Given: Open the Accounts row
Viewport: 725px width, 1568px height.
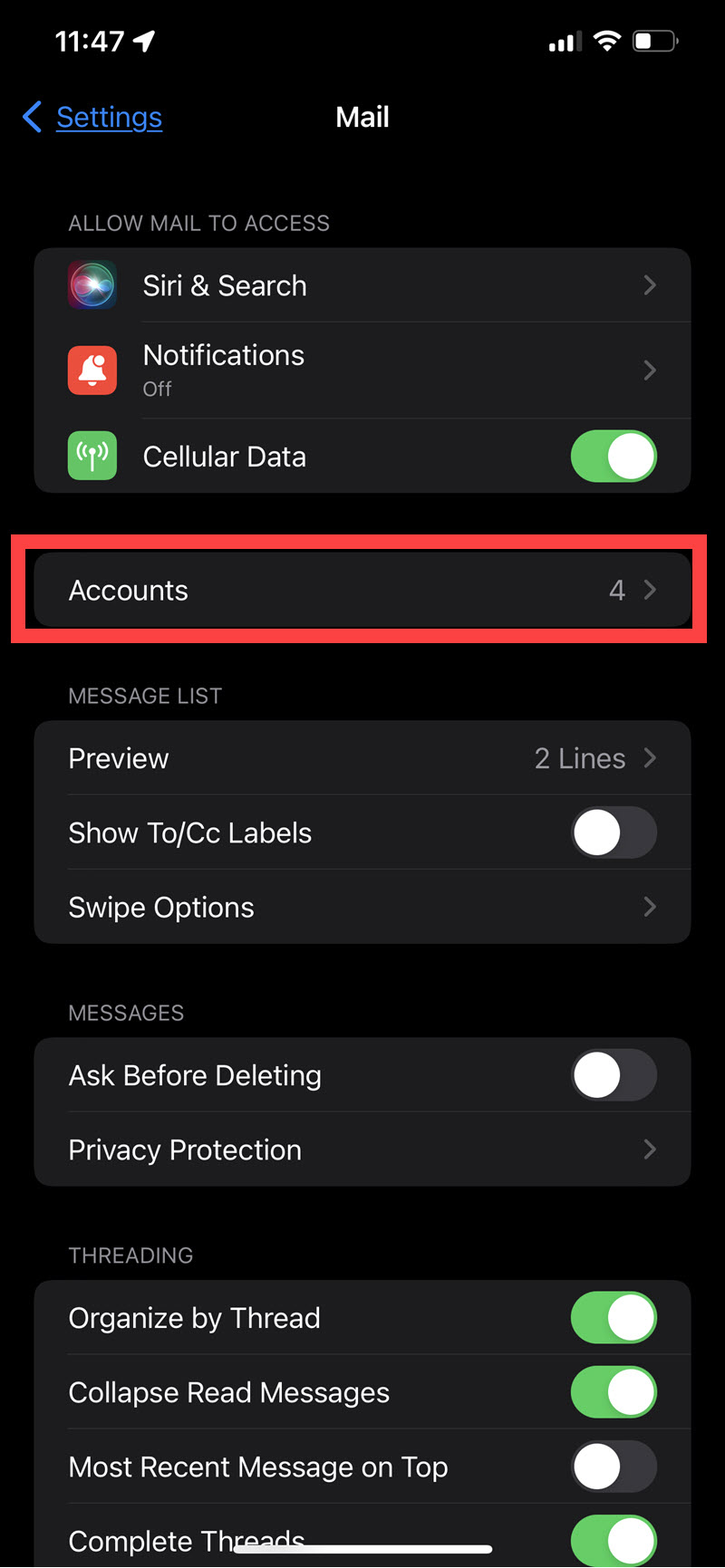Looking at the screenshot, I should pos(362,590).
